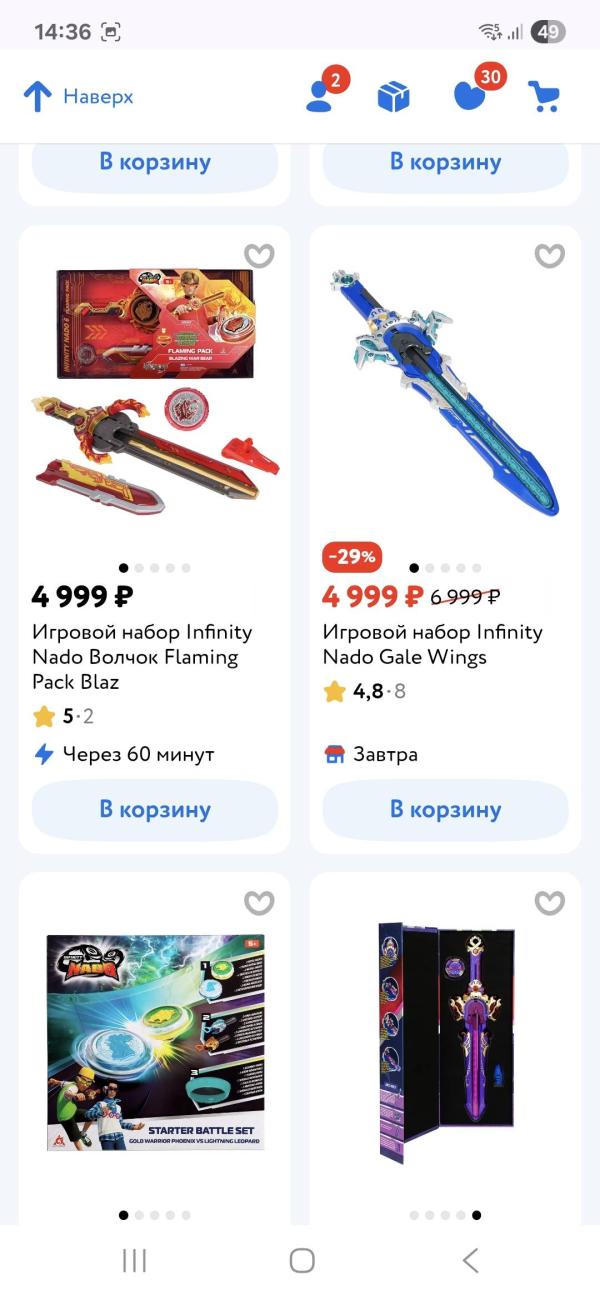Tap the Наверх back-to-top button
Image resolution: width=600 pixels, height=1299 pixels.
point(78,97)
